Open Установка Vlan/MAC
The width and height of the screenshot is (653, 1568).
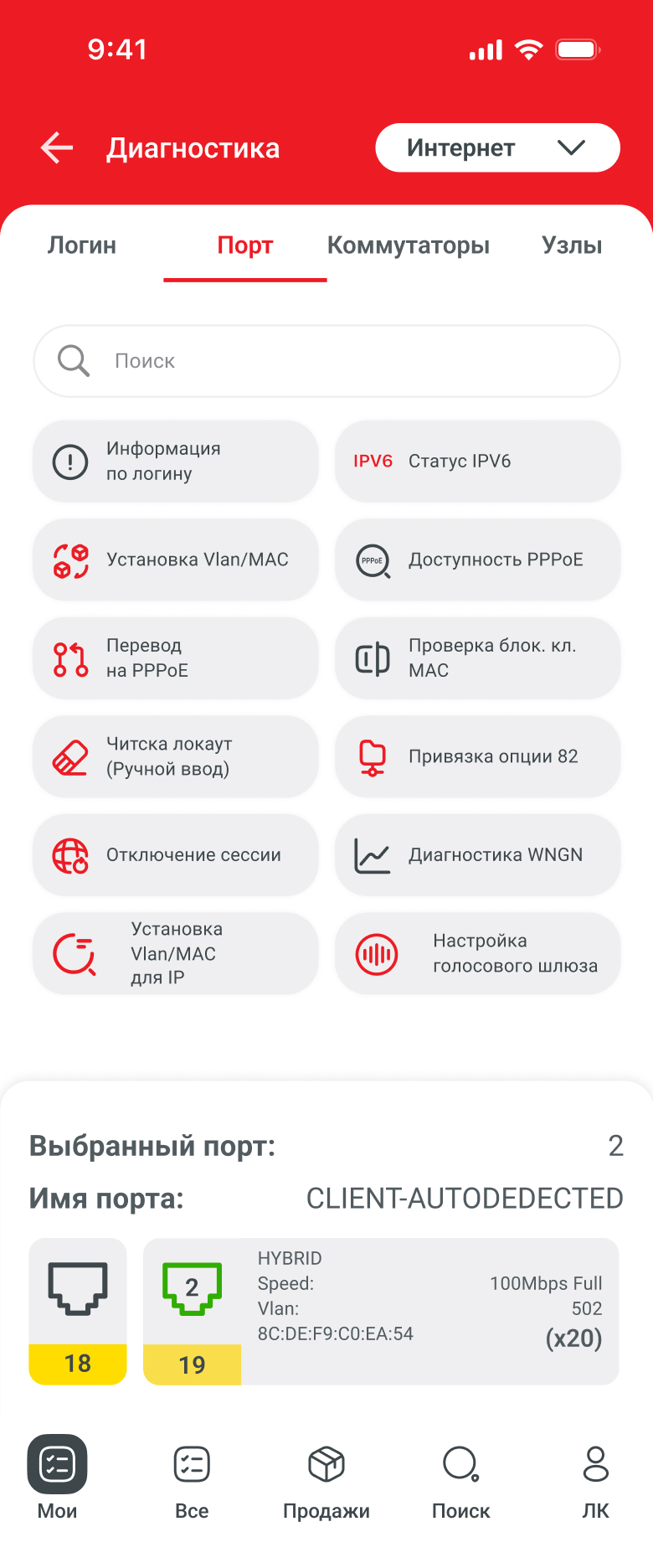(x=175, y=560)
